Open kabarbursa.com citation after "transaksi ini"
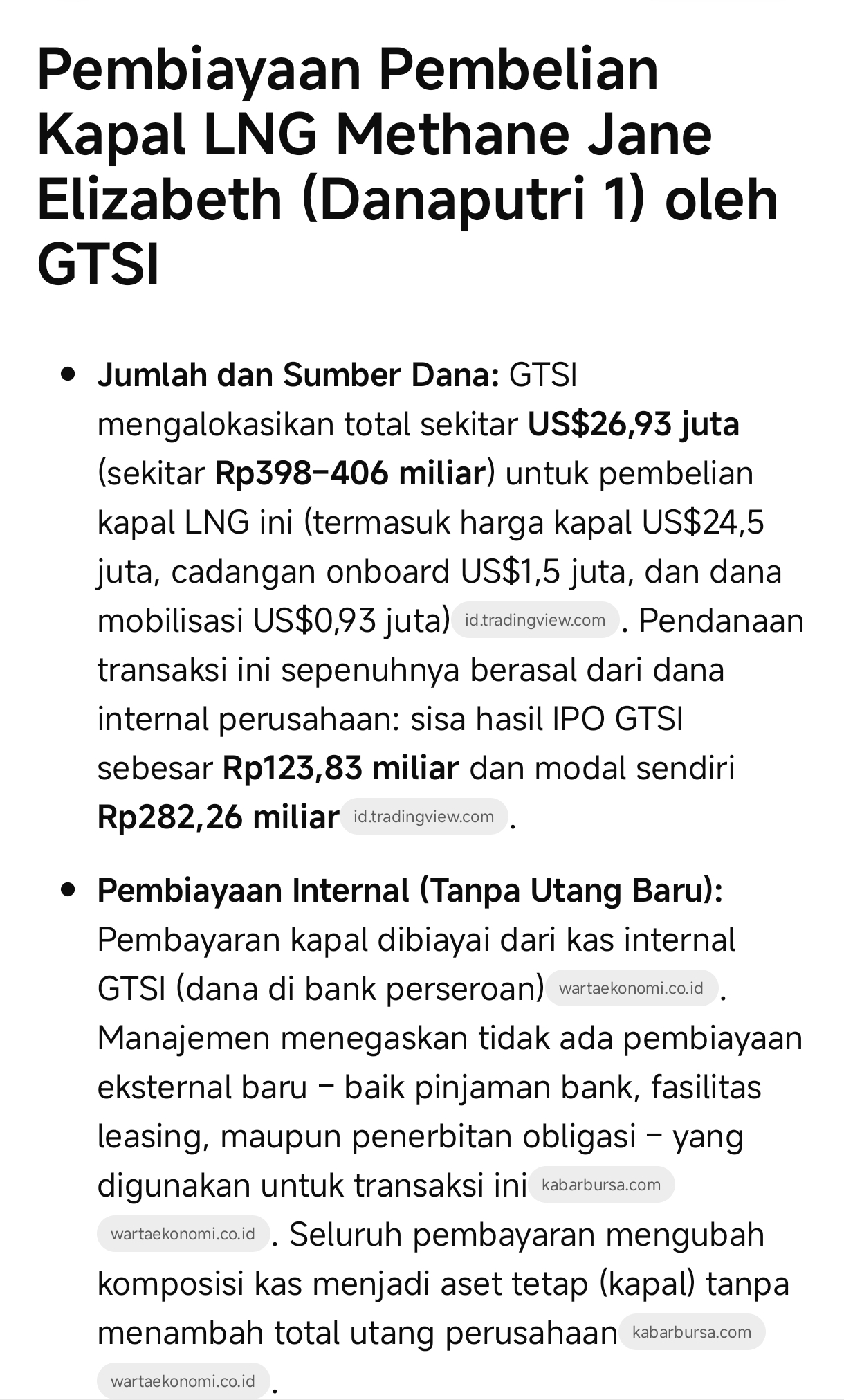 [x=600, y=1185]
